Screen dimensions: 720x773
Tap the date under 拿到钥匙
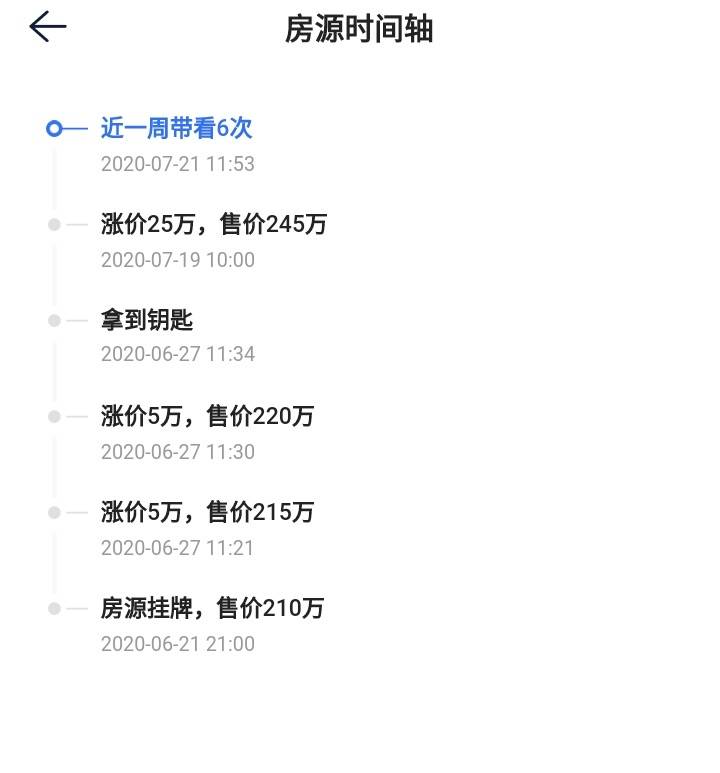click(x=178, y=354)
